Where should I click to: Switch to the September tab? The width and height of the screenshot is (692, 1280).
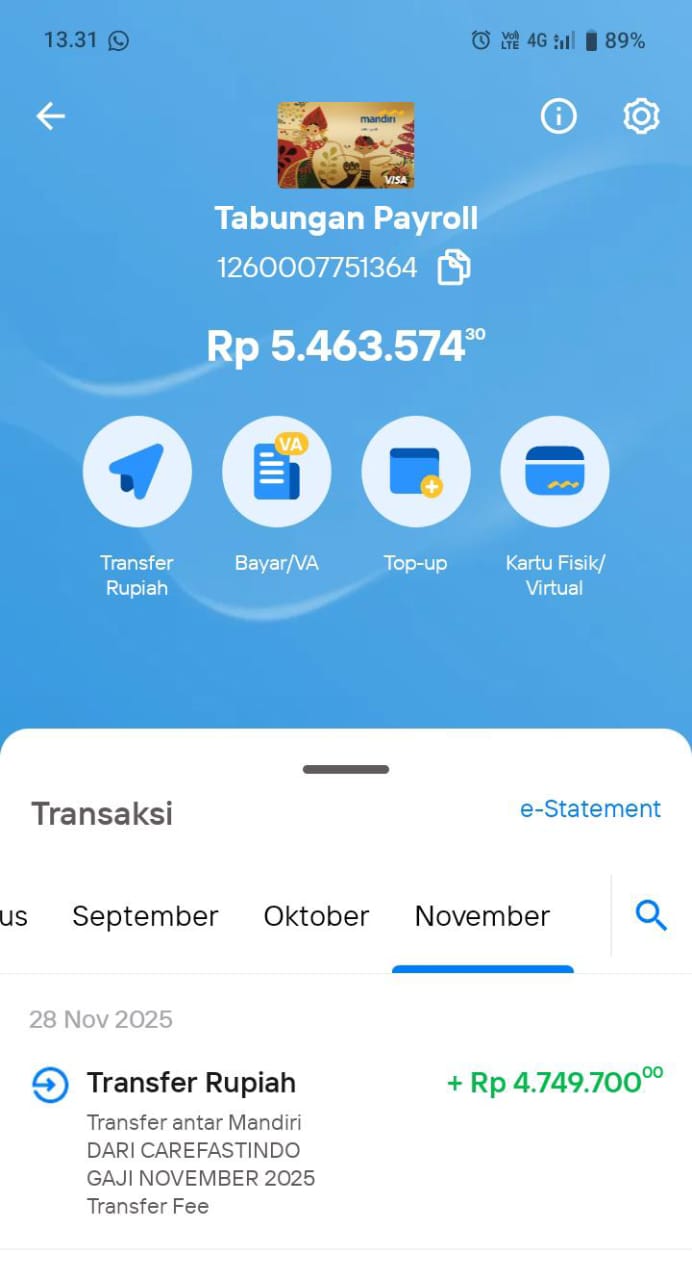(145, 916)
